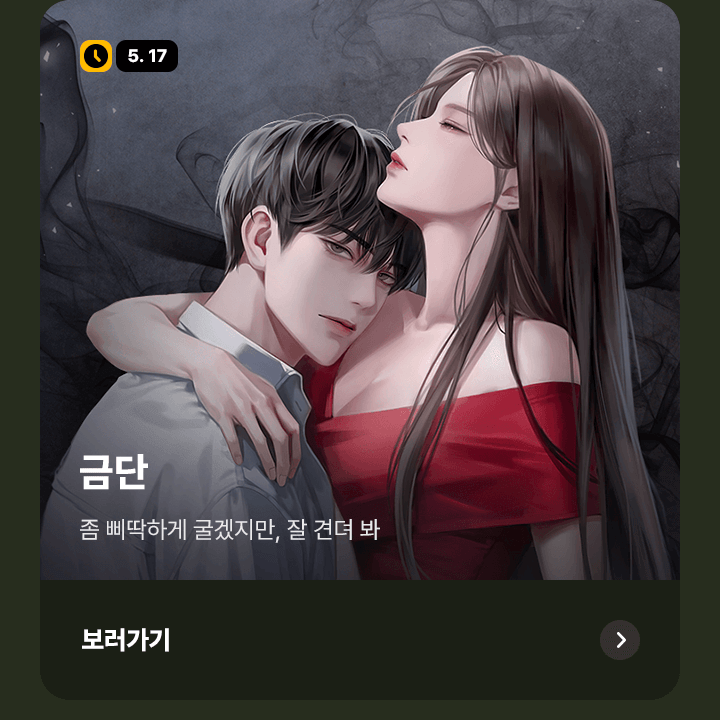Open the 금단 webtoon cover card
Image resolution: width=720 pixels, height=720 pixels.
pyautogui.click(x=360, y=290)
